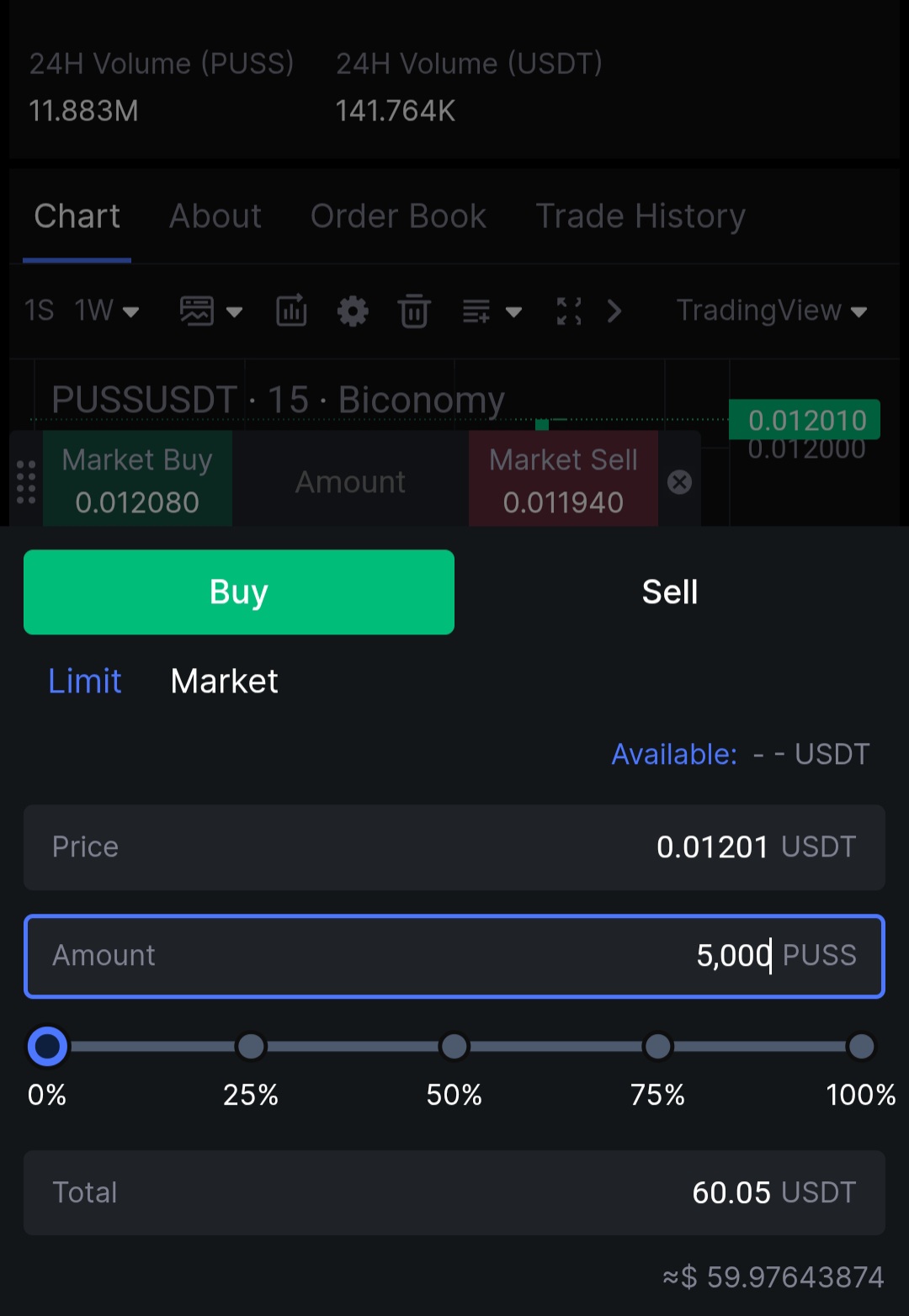Switch order type to Market
Screen dimensions: 909x1316
point(224,681)
